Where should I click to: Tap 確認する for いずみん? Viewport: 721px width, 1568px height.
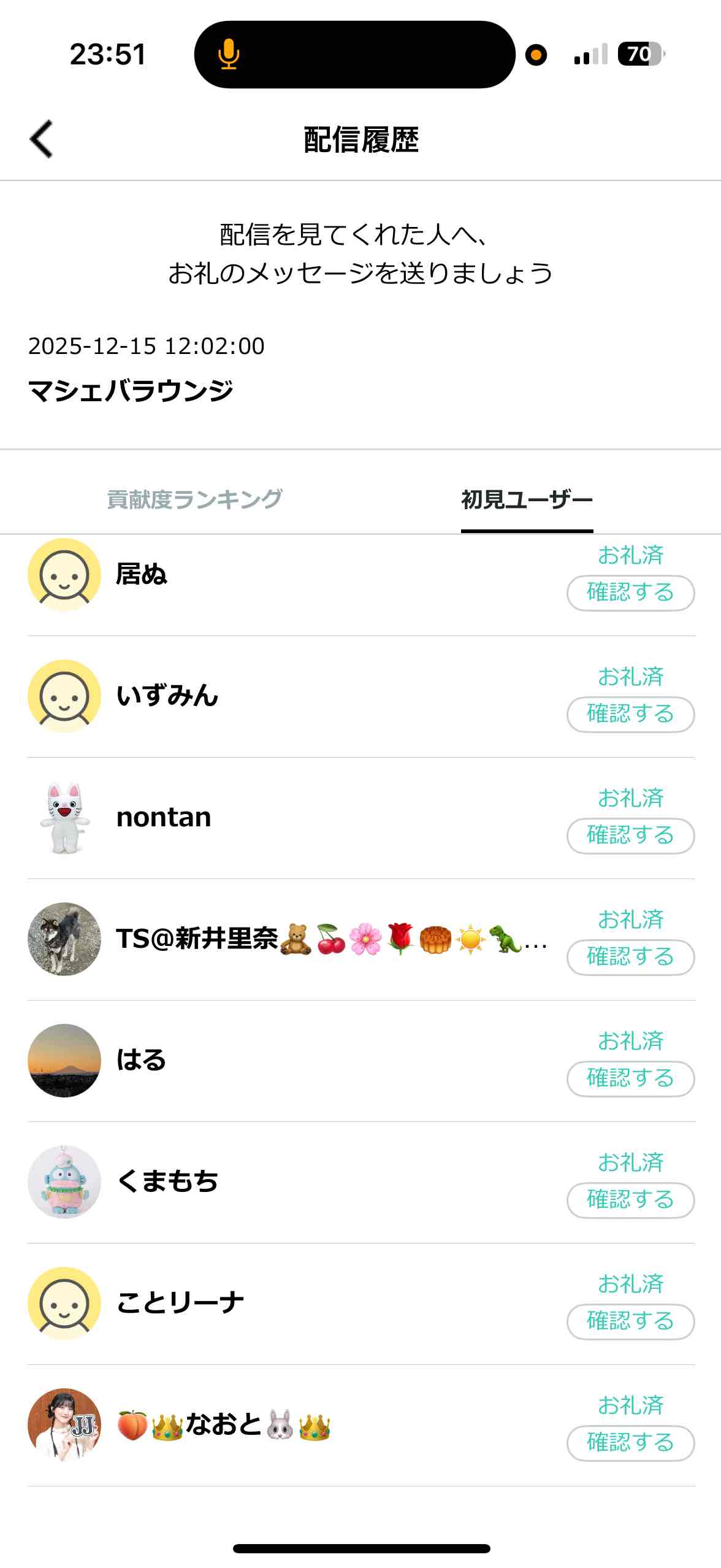630,714
